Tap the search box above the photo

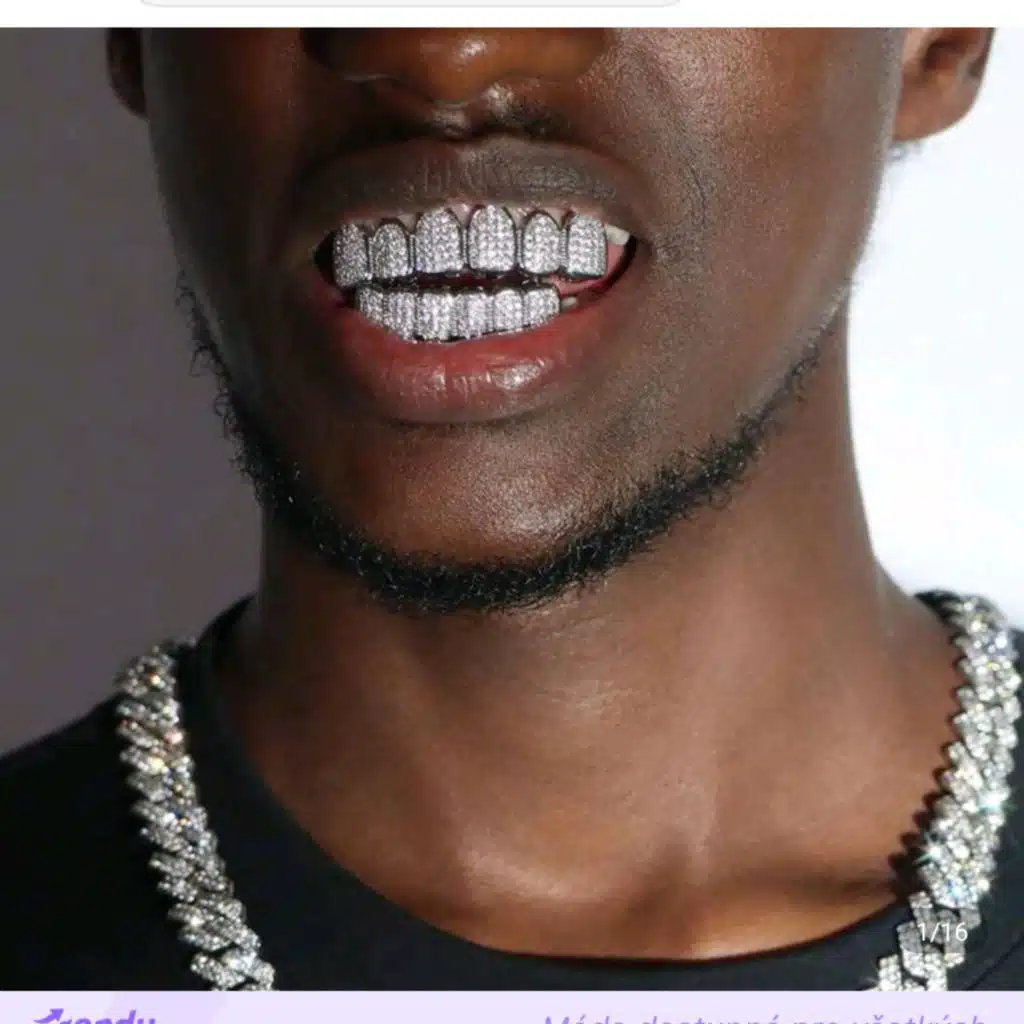pyautogui.click(x=410, y=3)
